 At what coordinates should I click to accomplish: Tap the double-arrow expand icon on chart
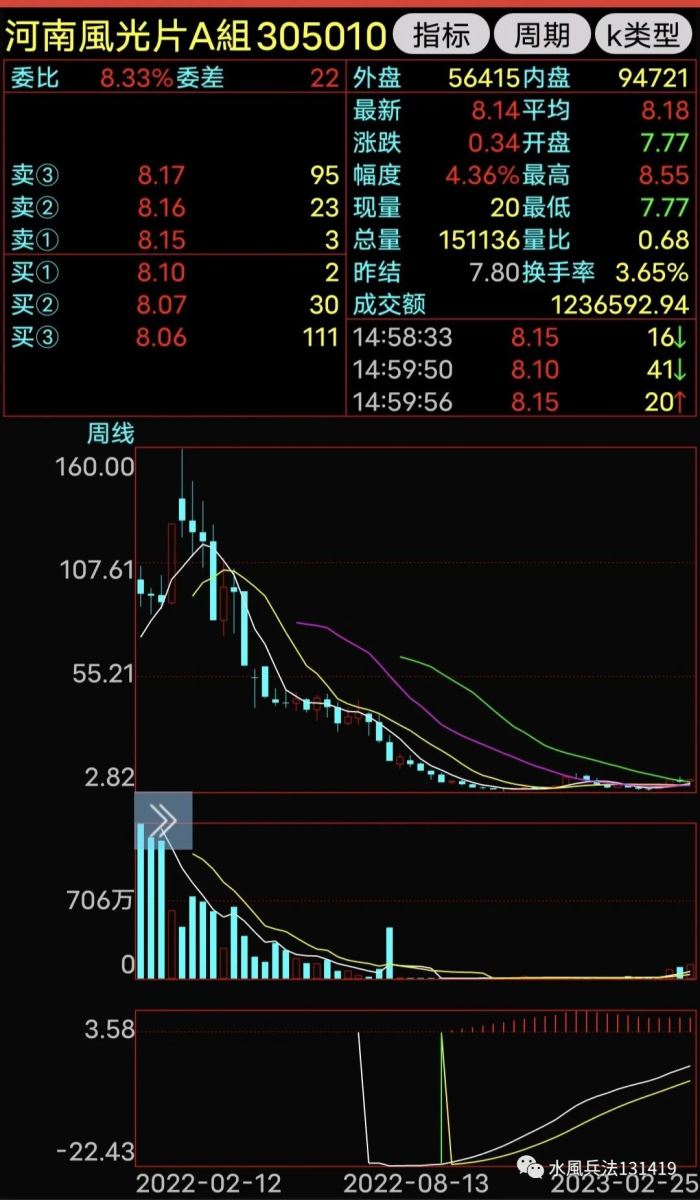[163, 821]
